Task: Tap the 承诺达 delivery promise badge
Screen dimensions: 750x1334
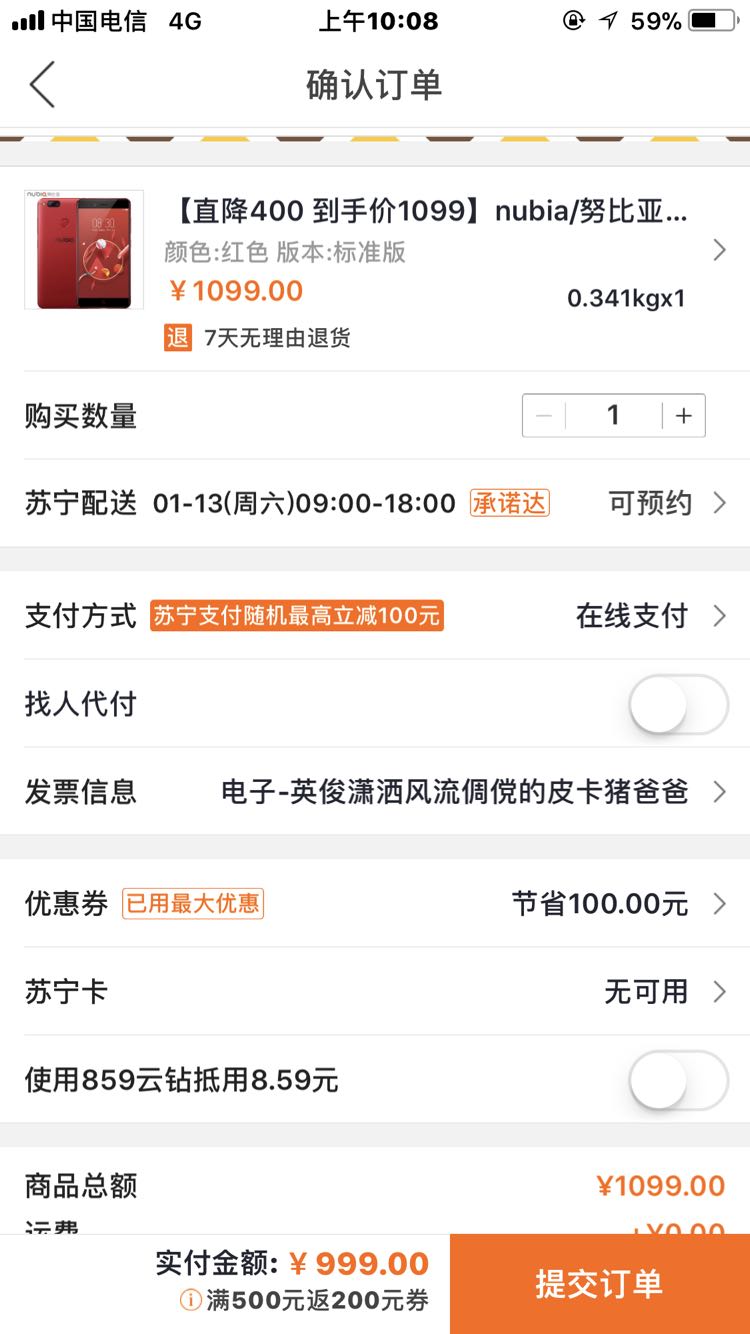Action: (510, 502)
